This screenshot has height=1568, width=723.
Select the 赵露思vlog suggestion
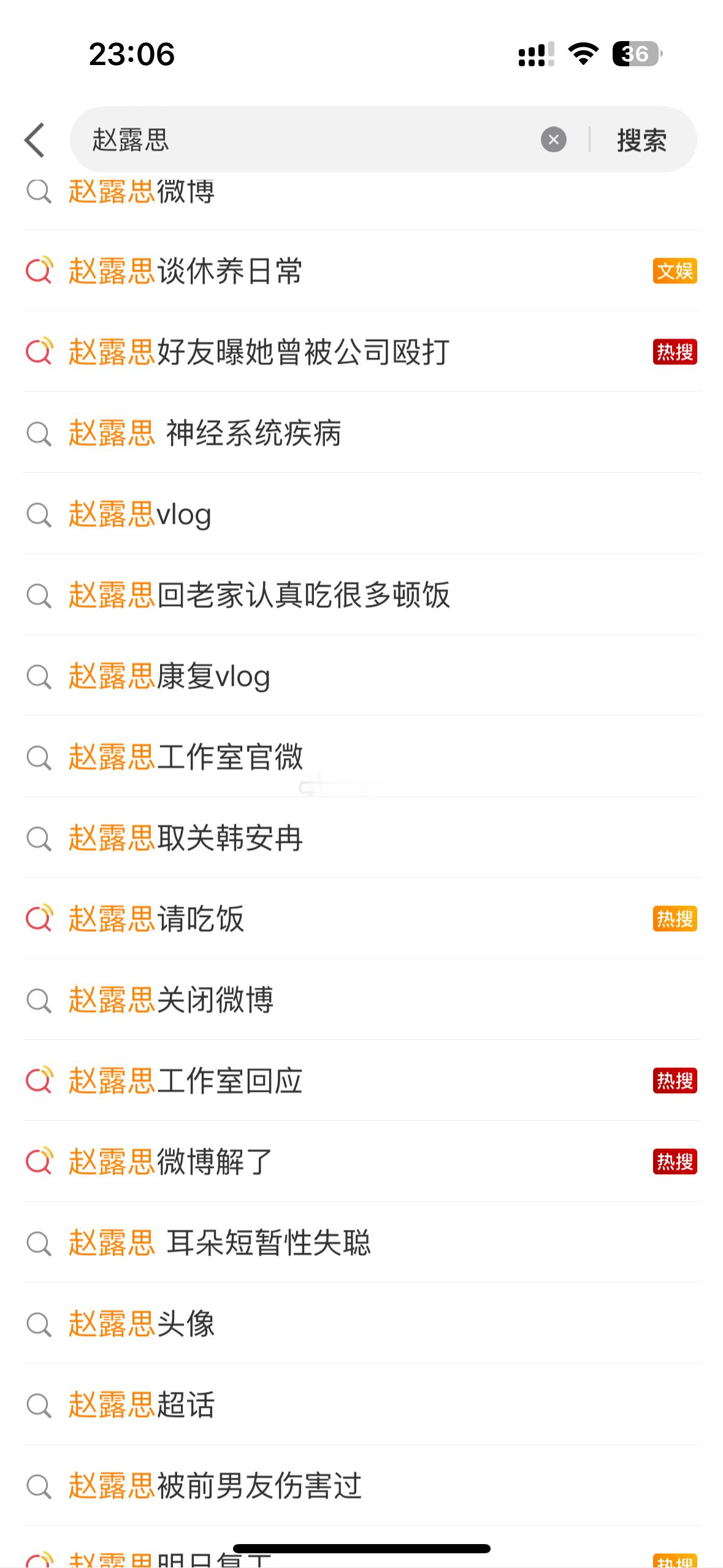pyautogui.click(x=361, y=513)
